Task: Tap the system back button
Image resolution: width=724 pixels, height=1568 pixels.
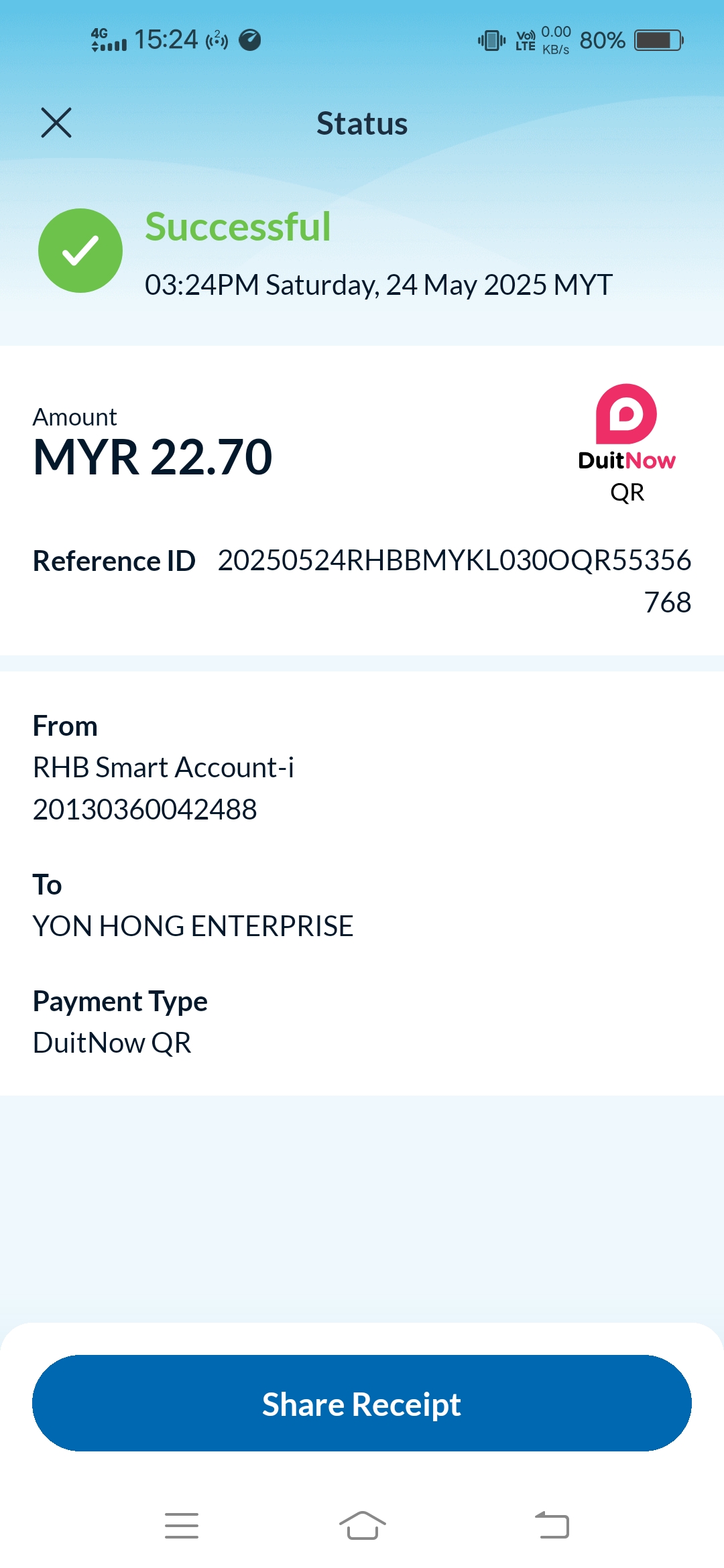Action: coord(552,1526)
